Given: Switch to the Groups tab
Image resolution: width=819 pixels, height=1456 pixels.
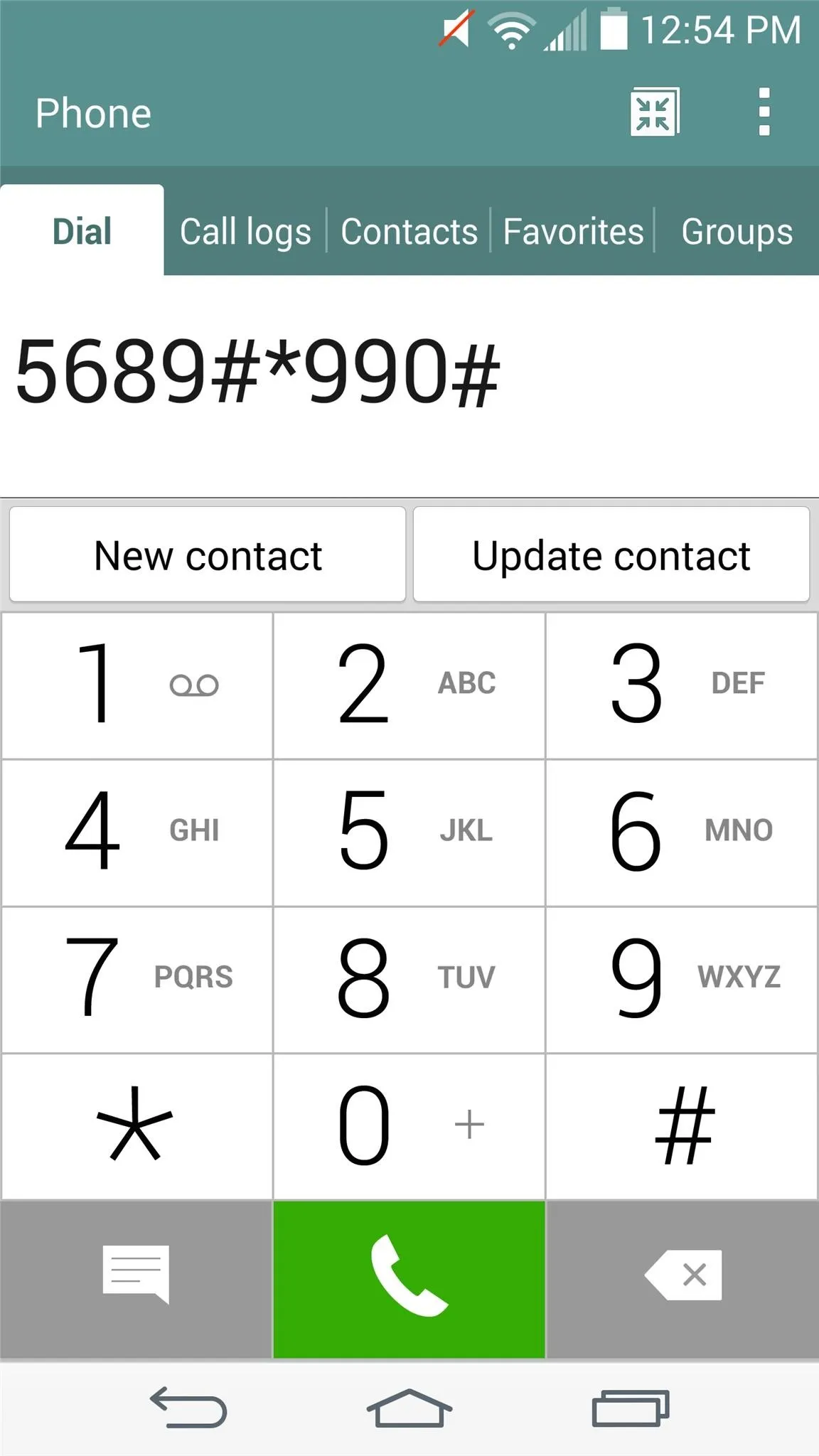Looking at the screenshot, I should [737, 232].
